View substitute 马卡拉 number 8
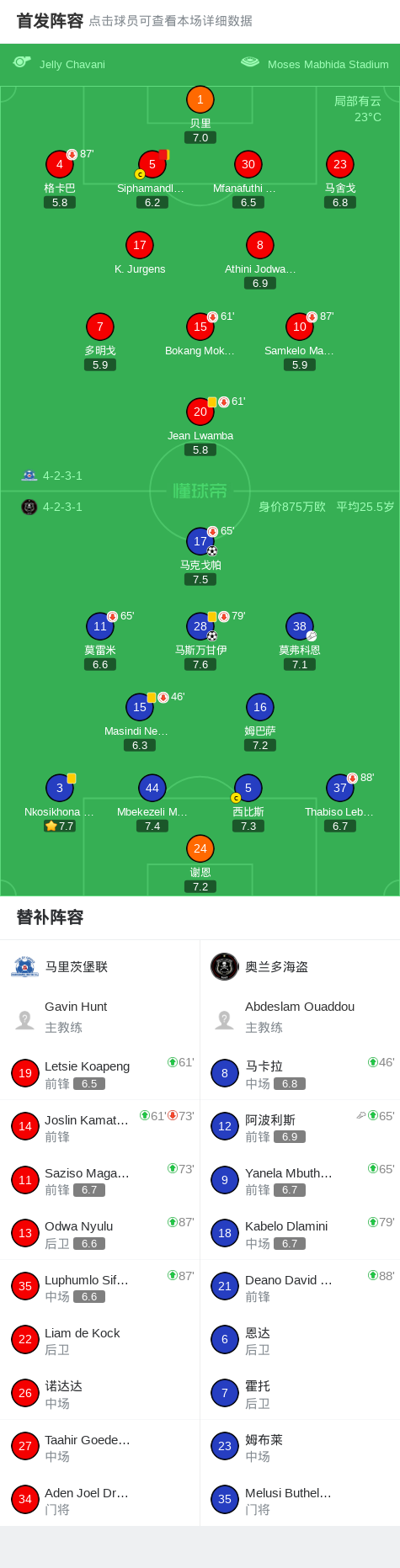The height and width of the screenshot is (1568, 400). [301, 1074]
